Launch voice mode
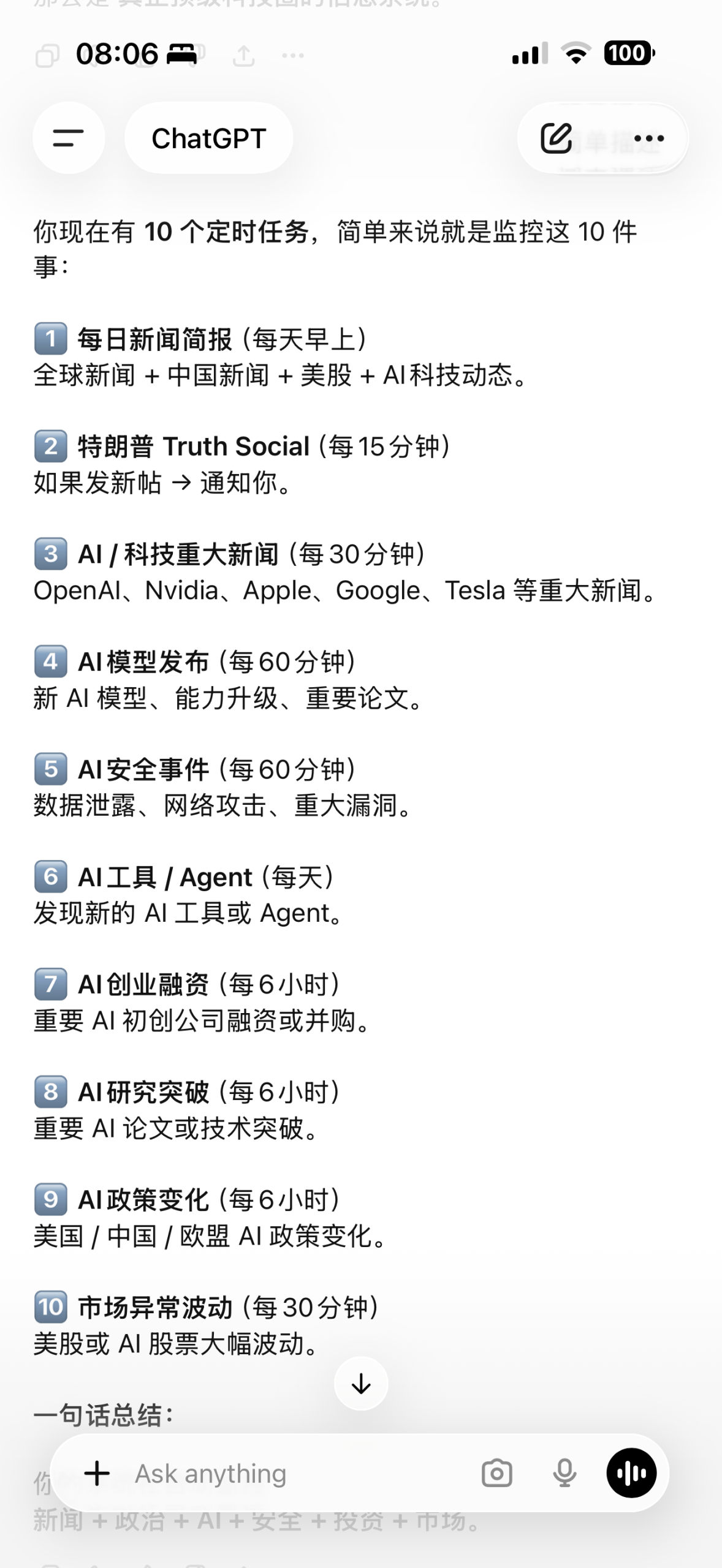This screenshot has height=1568, width=722. [631, 1473]
